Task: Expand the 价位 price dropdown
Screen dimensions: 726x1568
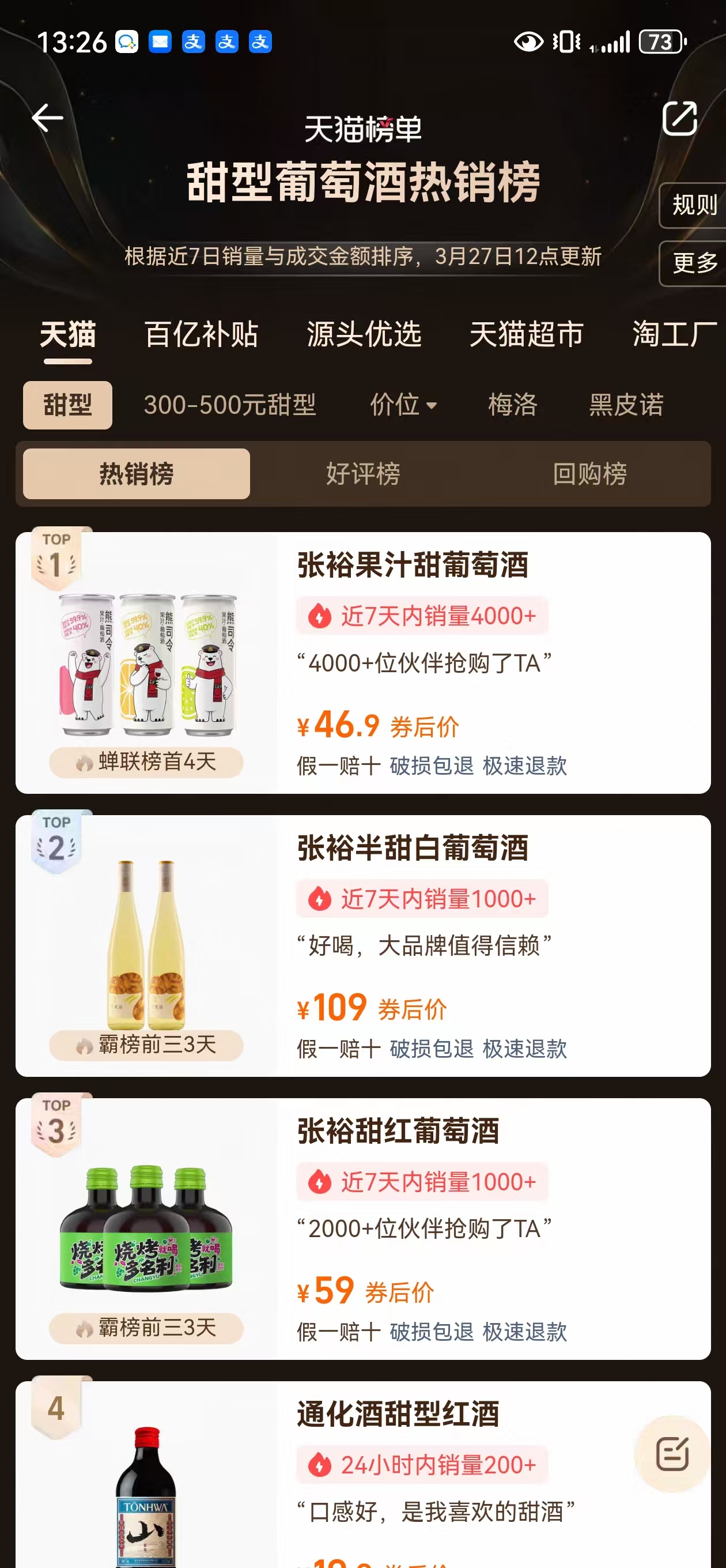Action: [403, 405]
